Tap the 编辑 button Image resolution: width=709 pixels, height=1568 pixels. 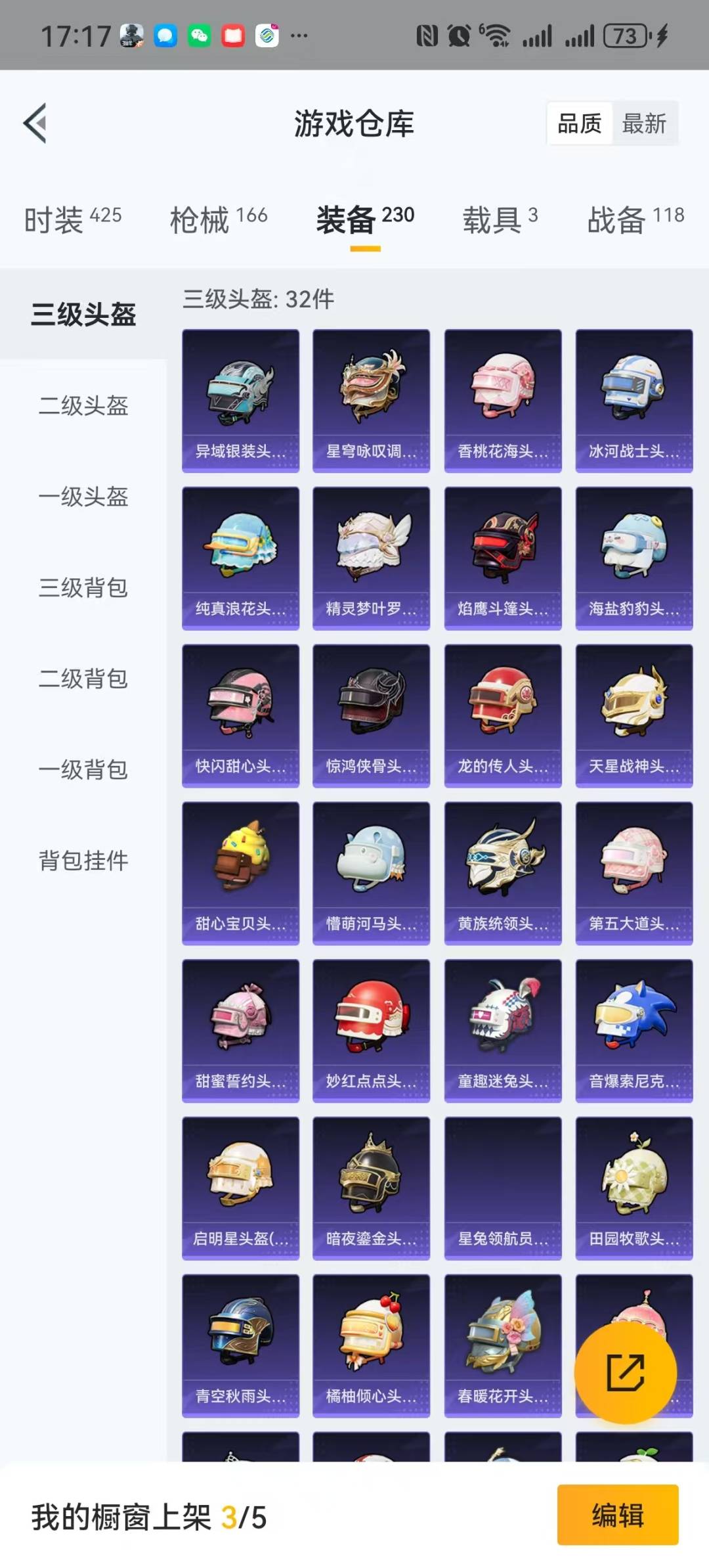618,1515
